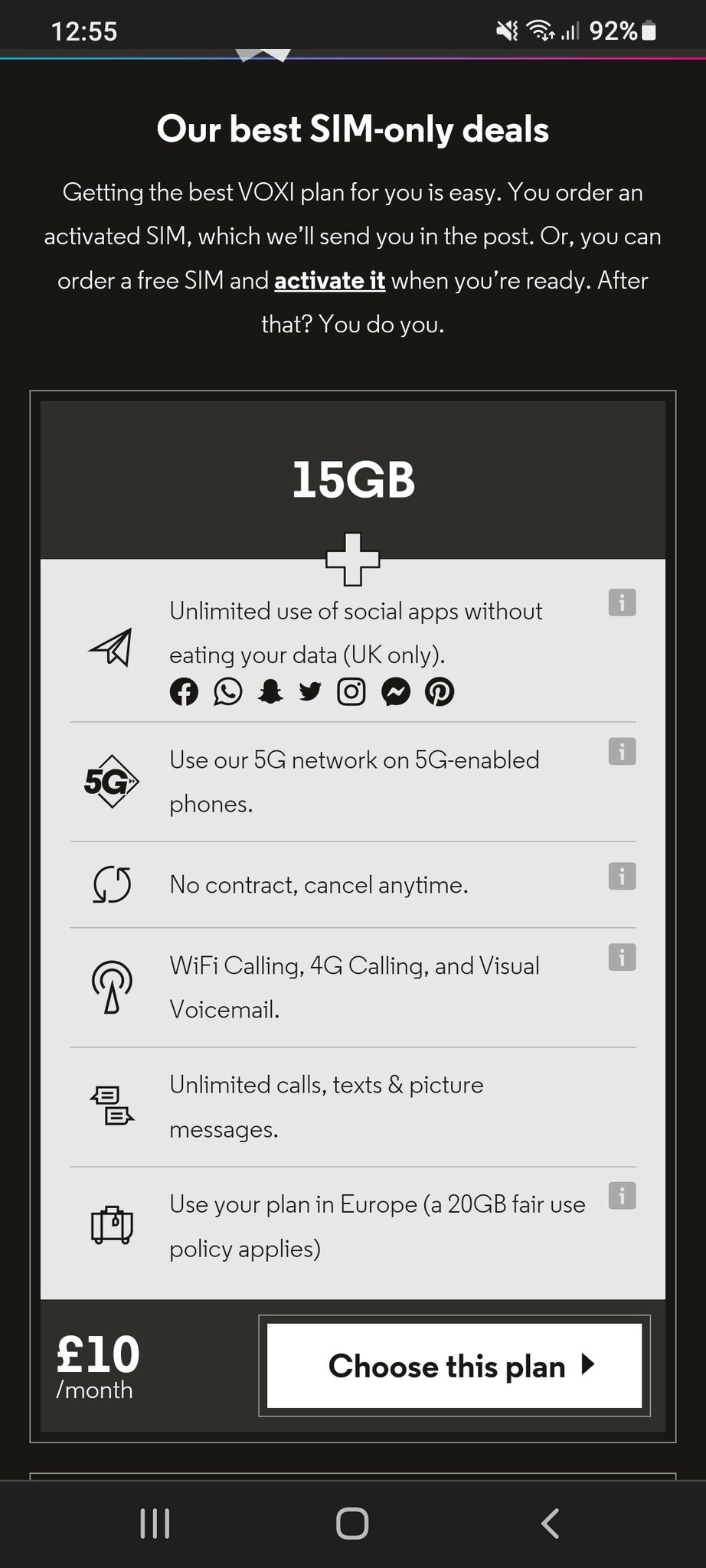This screenshot has width=706, height=1568.
Task: Open info for unlimited social apps
Action: click(x=622, y=603)
